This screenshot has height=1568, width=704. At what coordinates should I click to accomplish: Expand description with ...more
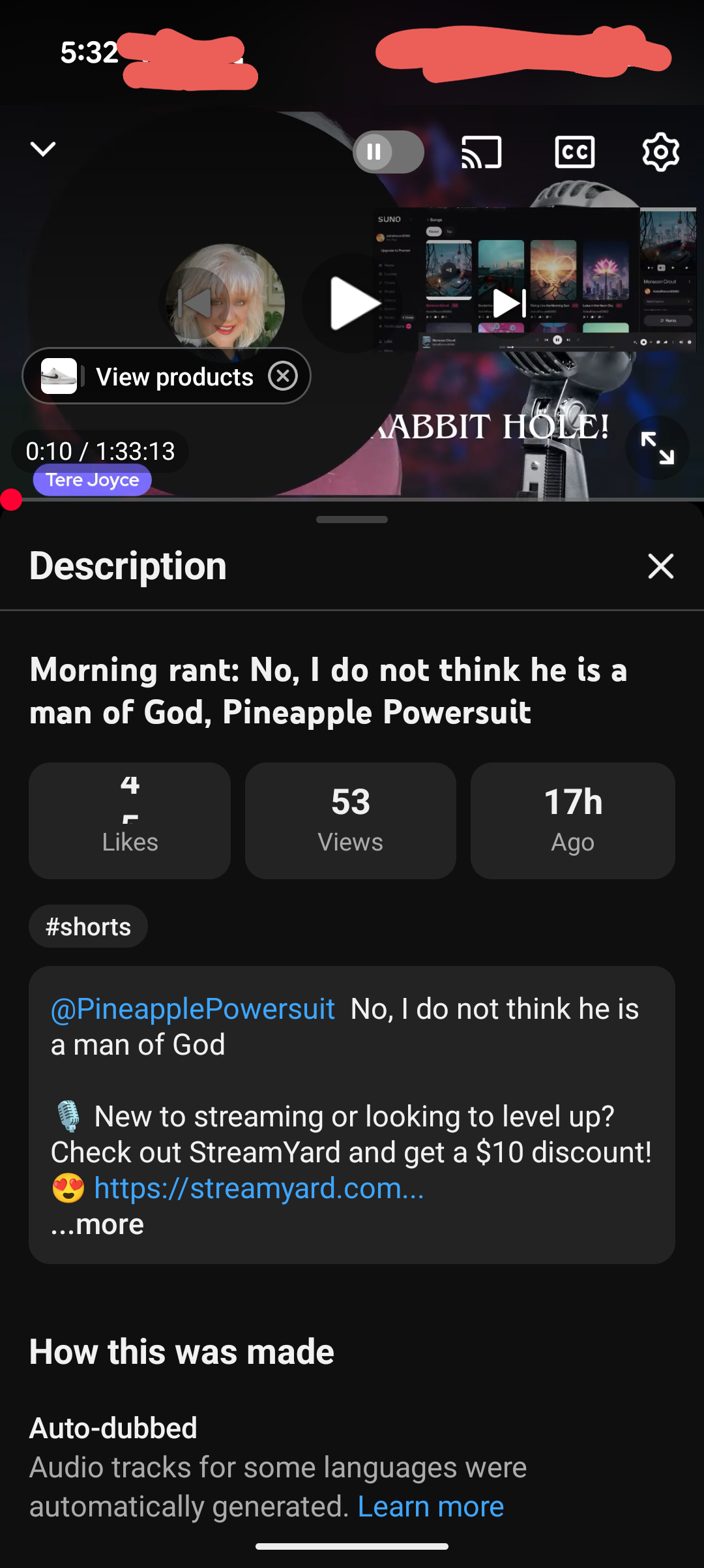coord(98,1224)
